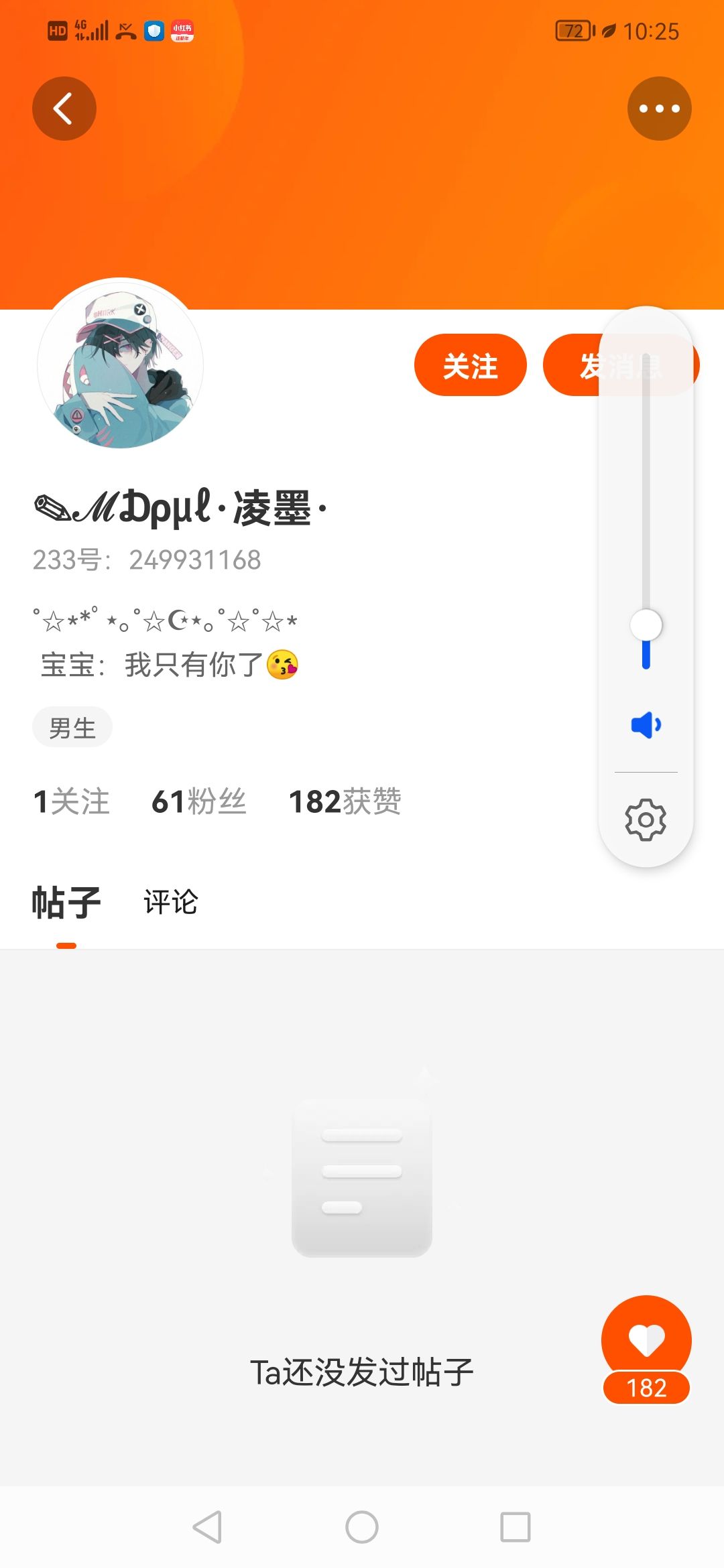Image resolution: width=724 pixels, height=1568 pixels.
Task: Open recent apps with square button
Action: [x=516, y=1527]
